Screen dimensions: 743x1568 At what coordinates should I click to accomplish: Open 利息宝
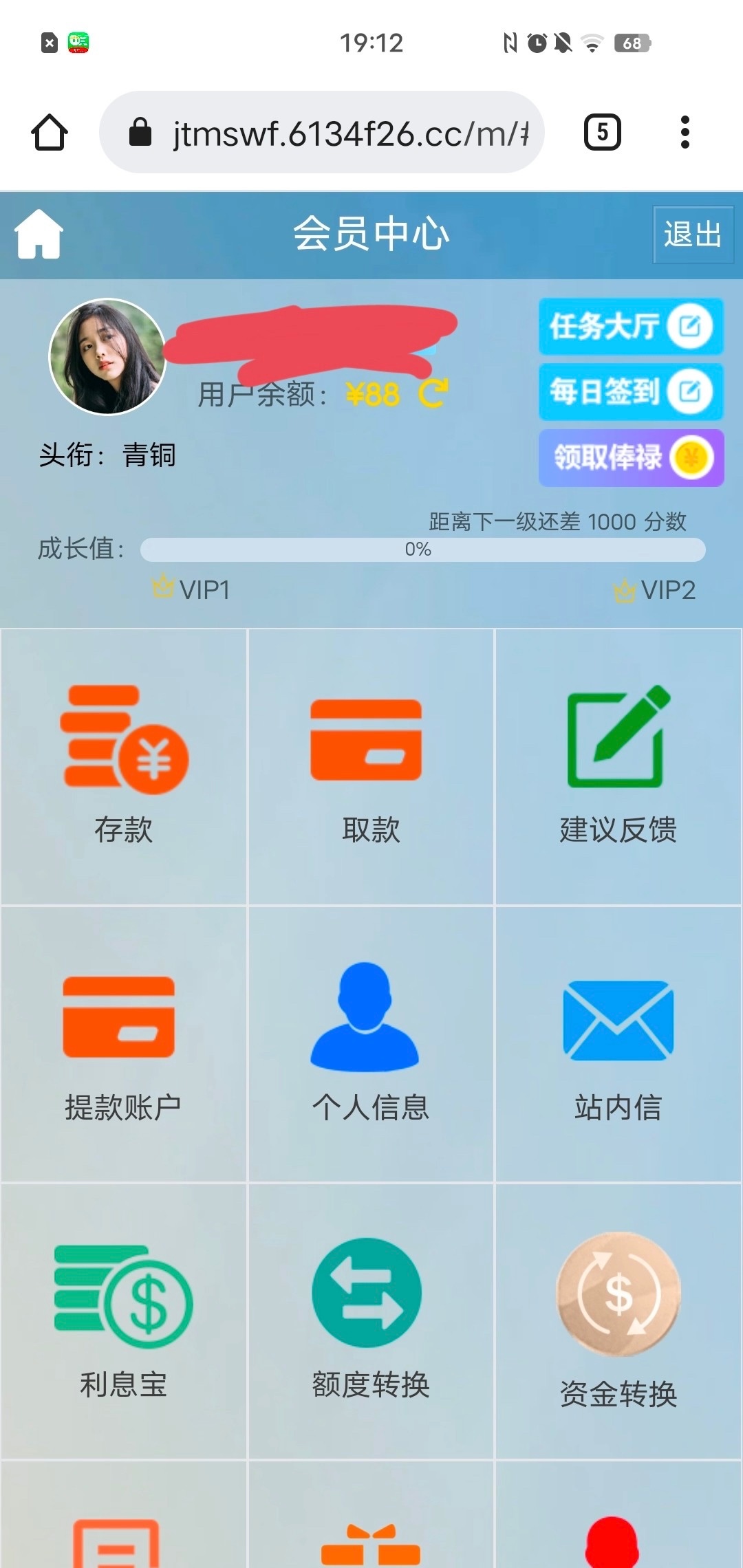(x=124, y=1322)
